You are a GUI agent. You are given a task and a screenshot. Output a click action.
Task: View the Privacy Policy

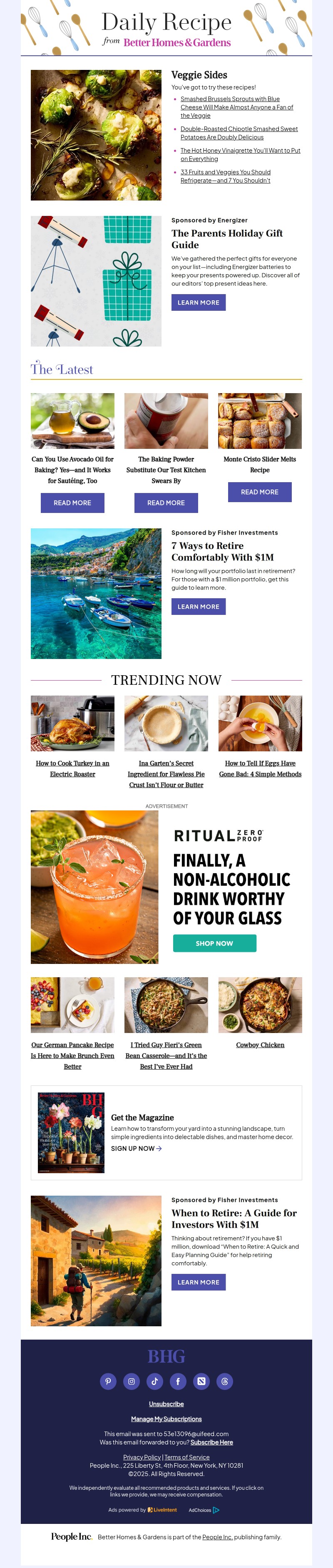[142, 1457]
